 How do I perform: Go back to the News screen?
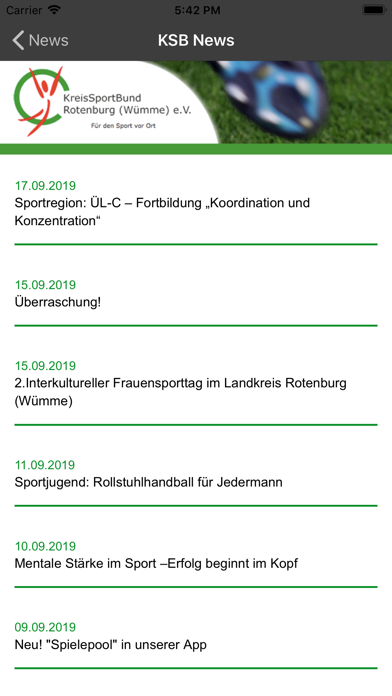click(40, 40)
